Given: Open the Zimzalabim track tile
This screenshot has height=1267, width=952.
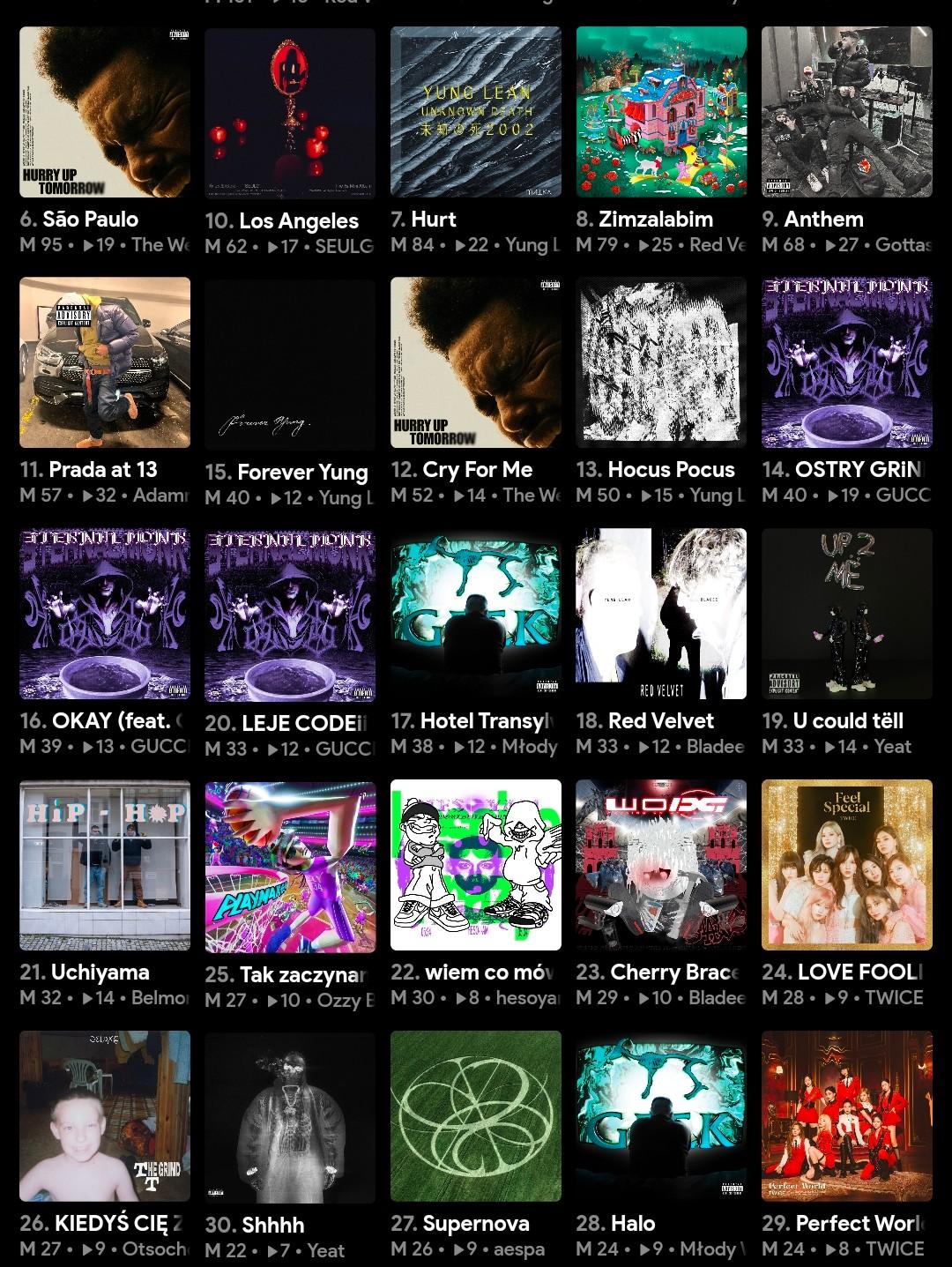Looking at the screenshot, I should click(661, 112).
